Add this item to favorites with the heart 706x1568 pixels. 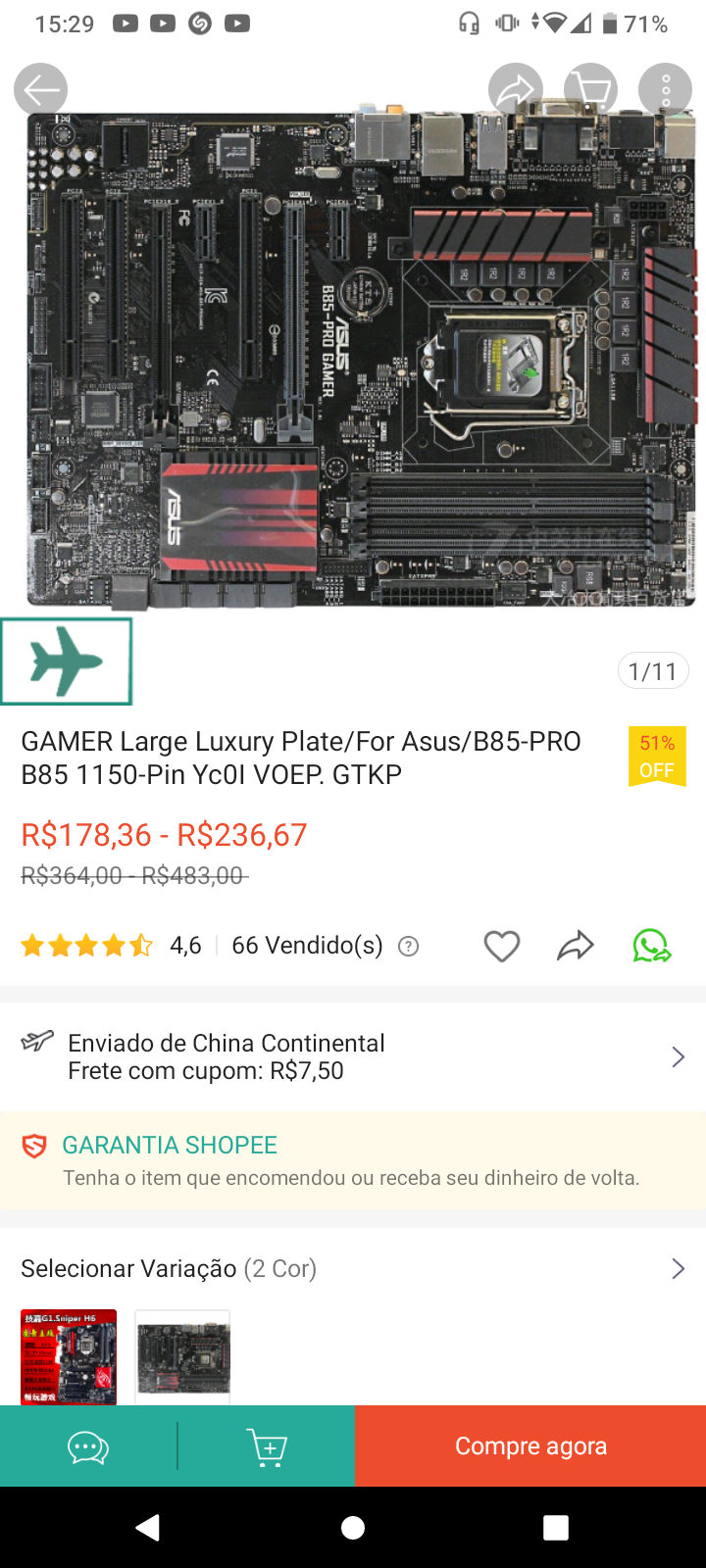click(x=501, y=946)
